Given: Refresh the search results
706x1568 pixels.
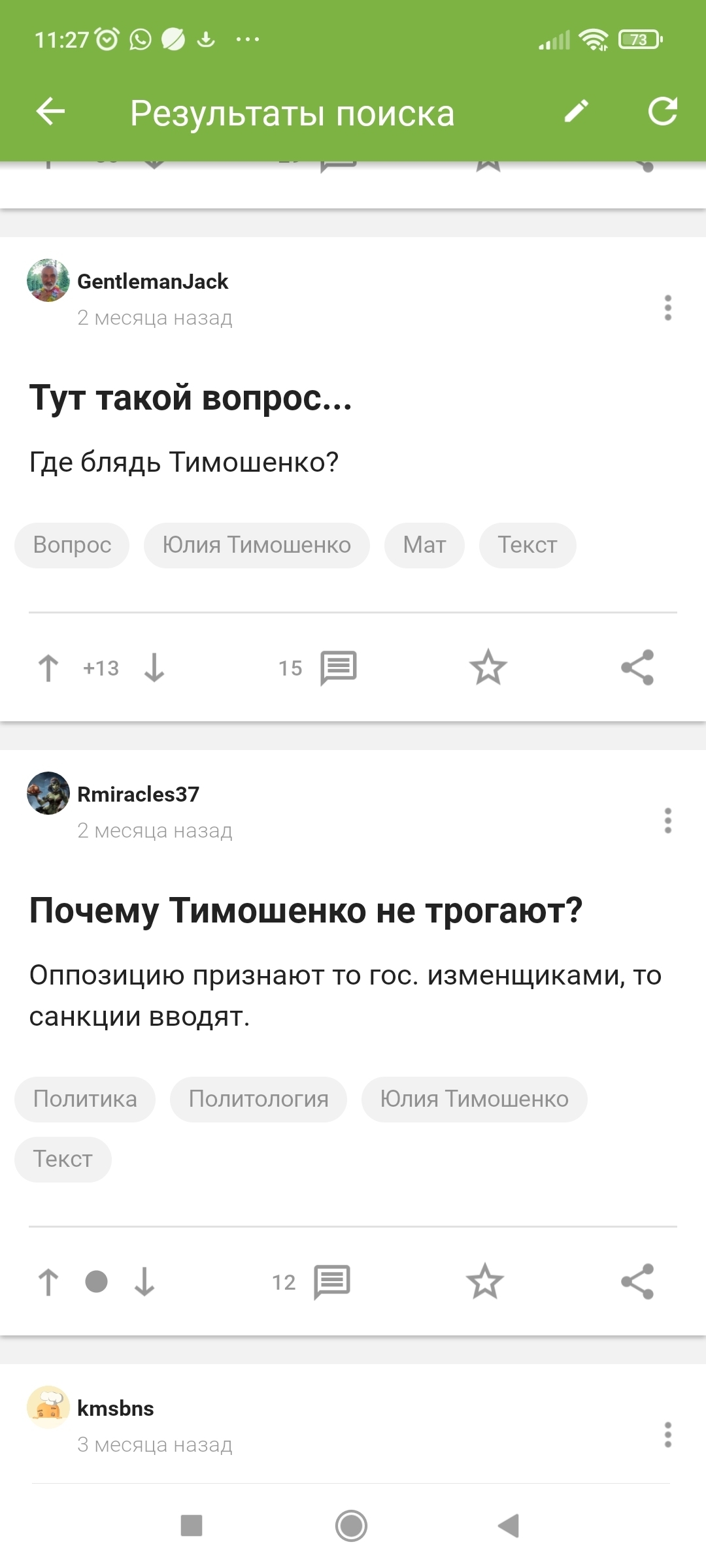Looking at the screenshot, I should point(662,112).
